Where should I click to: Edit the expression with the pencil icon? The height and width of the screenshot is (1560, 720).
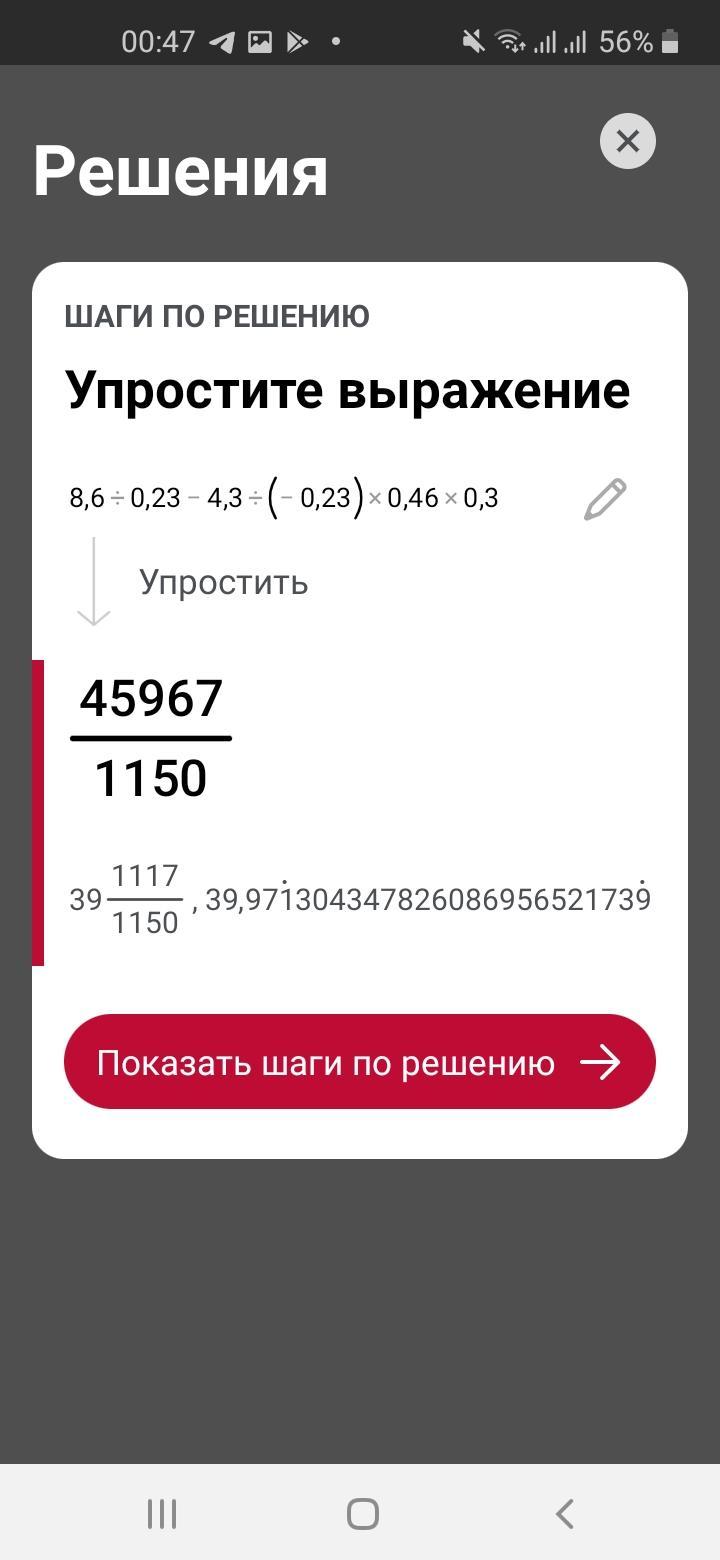click(605, 499)
